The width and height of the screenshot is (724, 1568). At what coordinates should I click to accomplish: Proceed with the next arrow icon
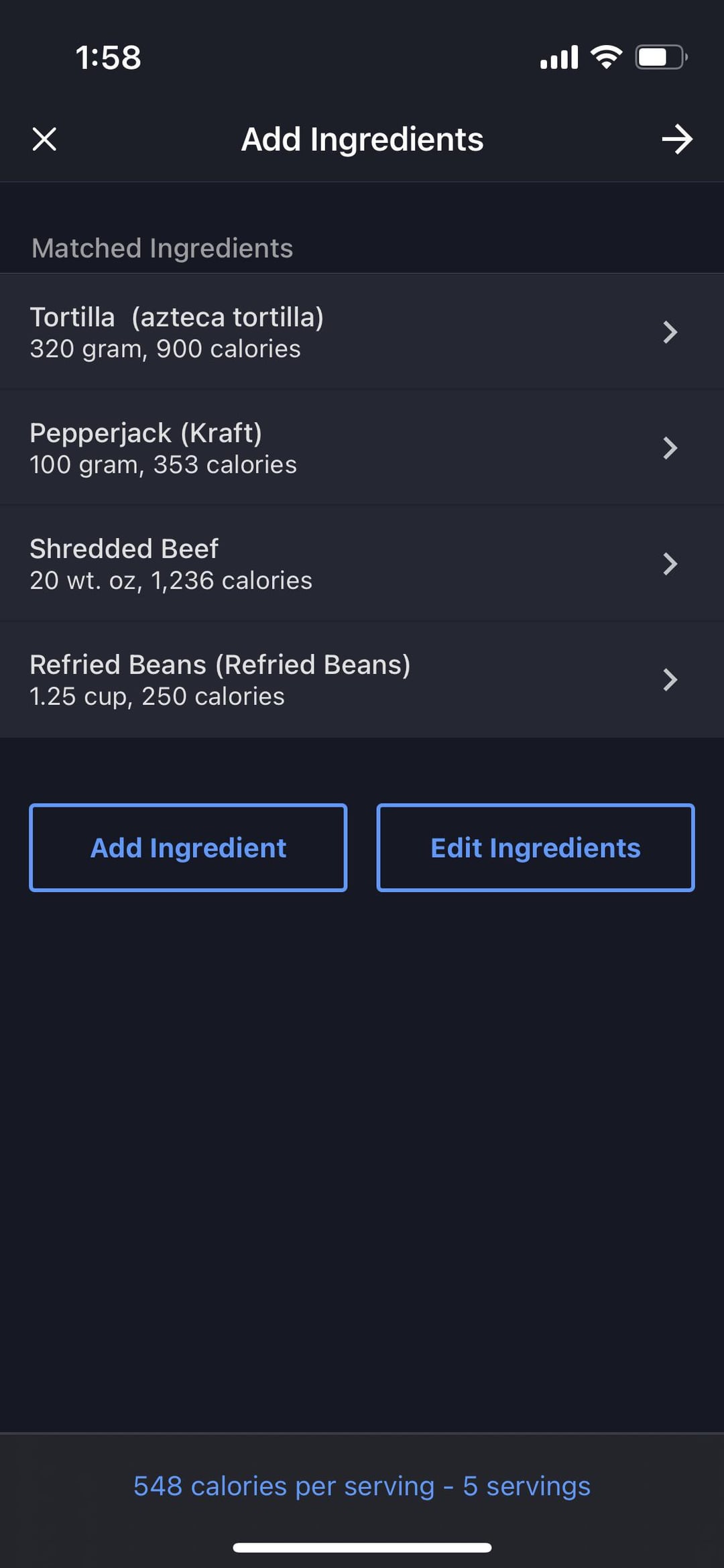click(x=677, y=139)
